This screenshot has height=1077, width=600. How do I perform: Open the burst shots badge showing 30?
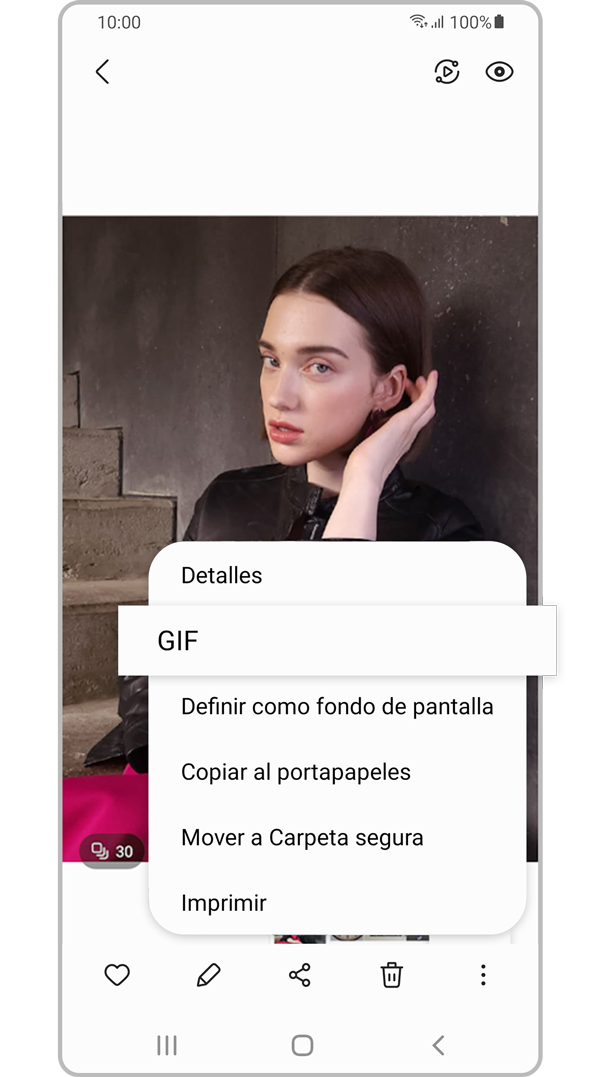(x=112, y=852)
